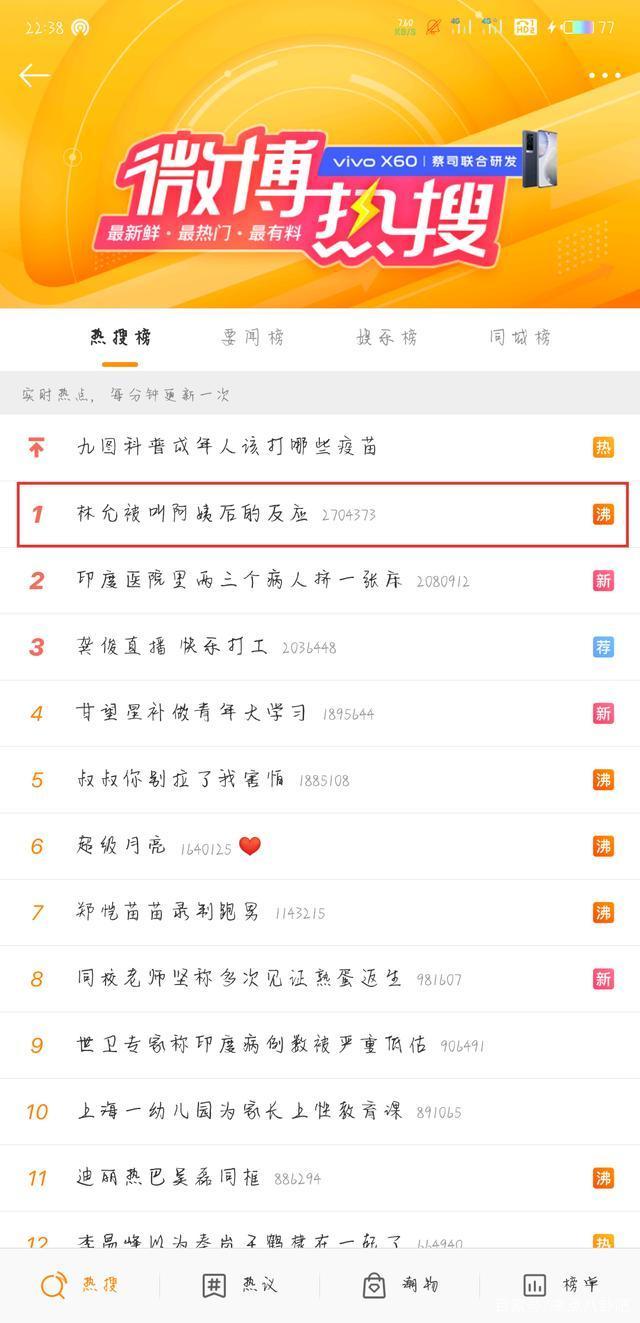Open the 郑恺苗苗录制跑男 topic
This screenshot has height=1323, width=640.
168,912
